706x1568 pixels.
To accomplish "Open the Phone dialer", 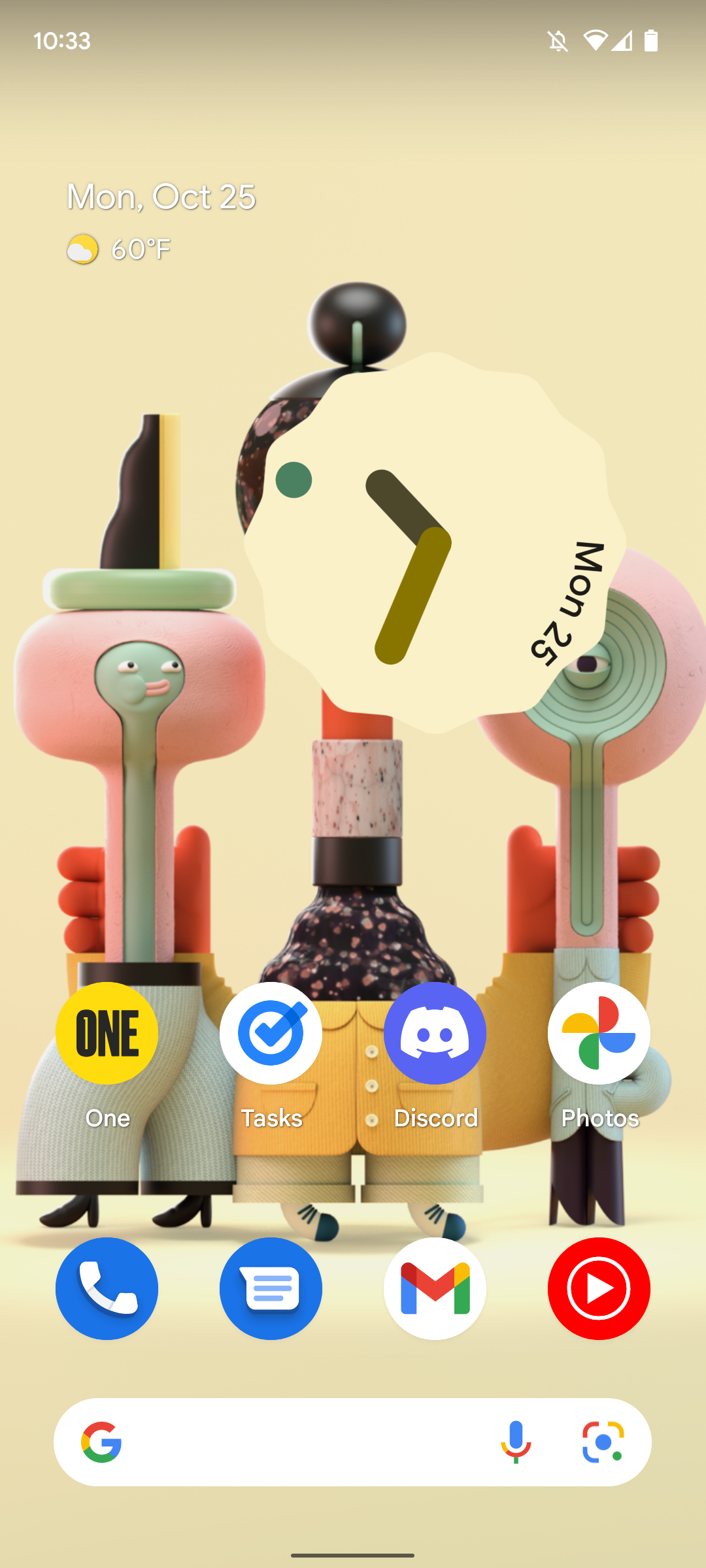I will (x=107, y=1288).
